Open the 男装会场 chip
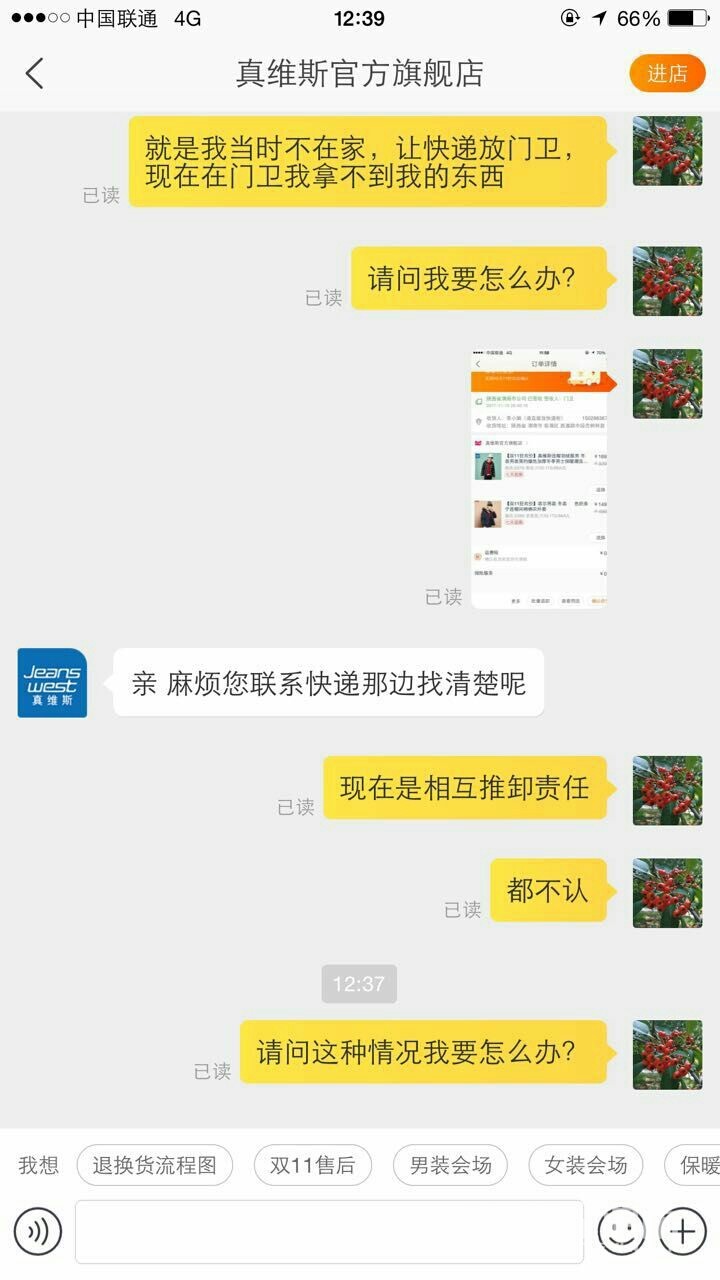Screen dimensions: 720x1280 [450, 1165]
